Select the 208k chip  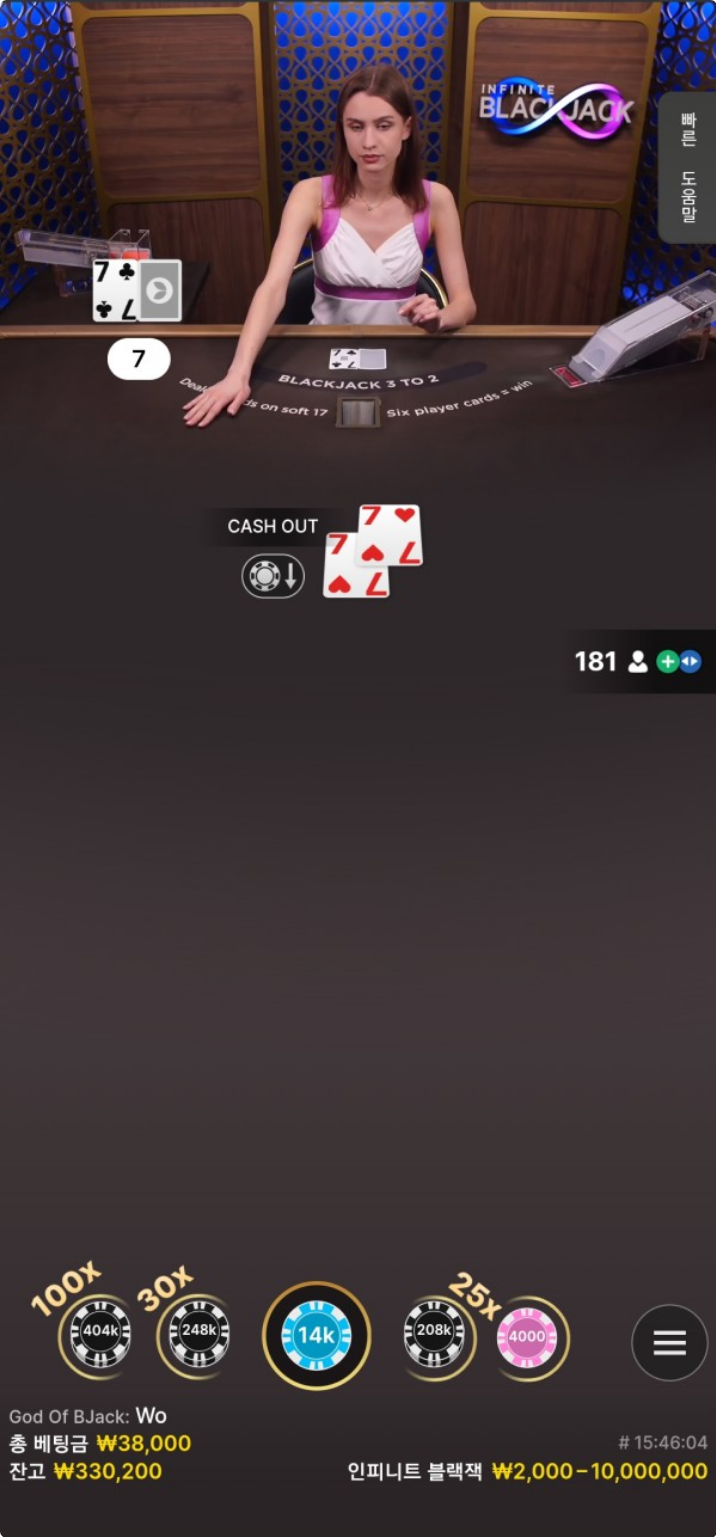434,1333
